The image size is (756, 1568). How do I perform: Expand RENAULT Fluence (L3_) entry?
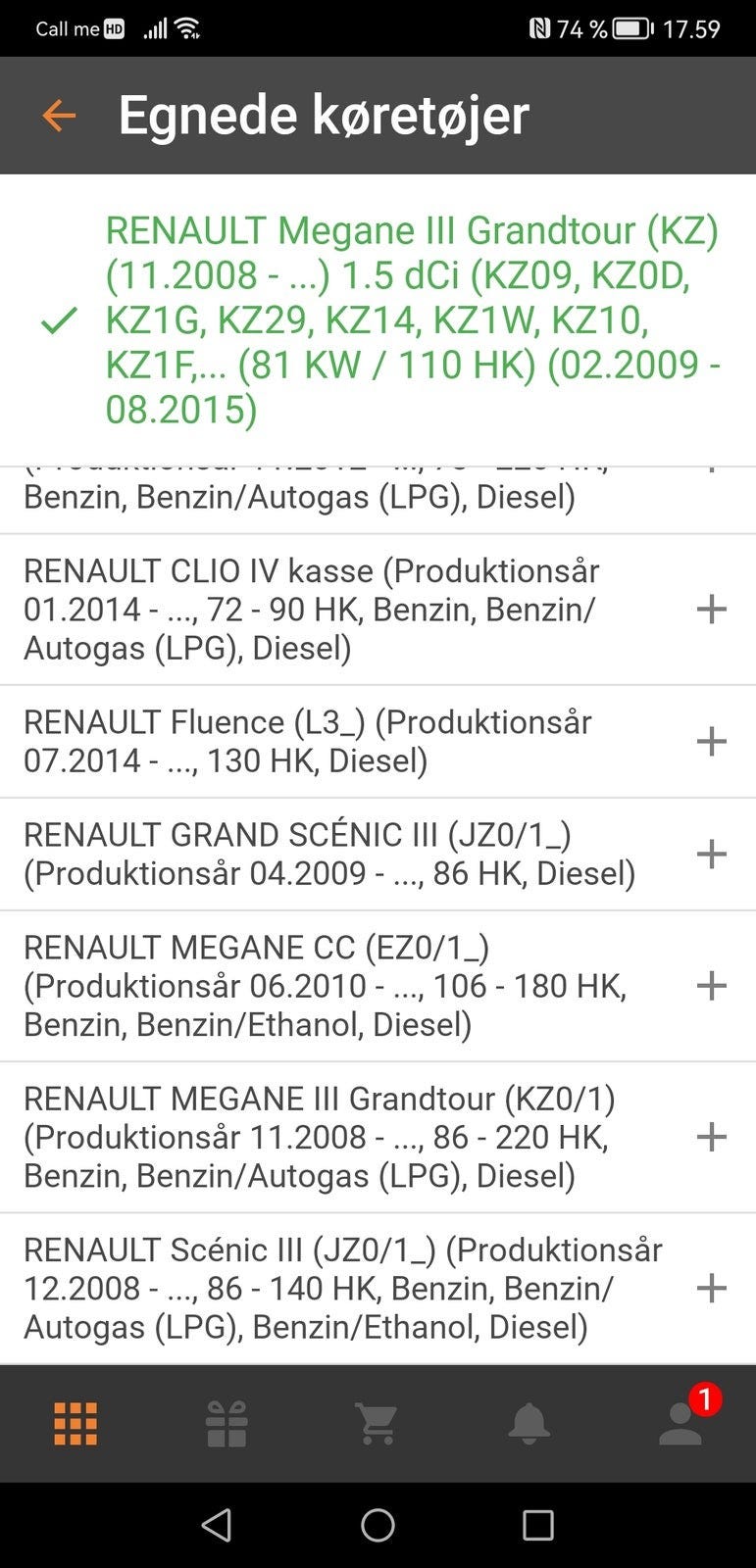point(711,742)
